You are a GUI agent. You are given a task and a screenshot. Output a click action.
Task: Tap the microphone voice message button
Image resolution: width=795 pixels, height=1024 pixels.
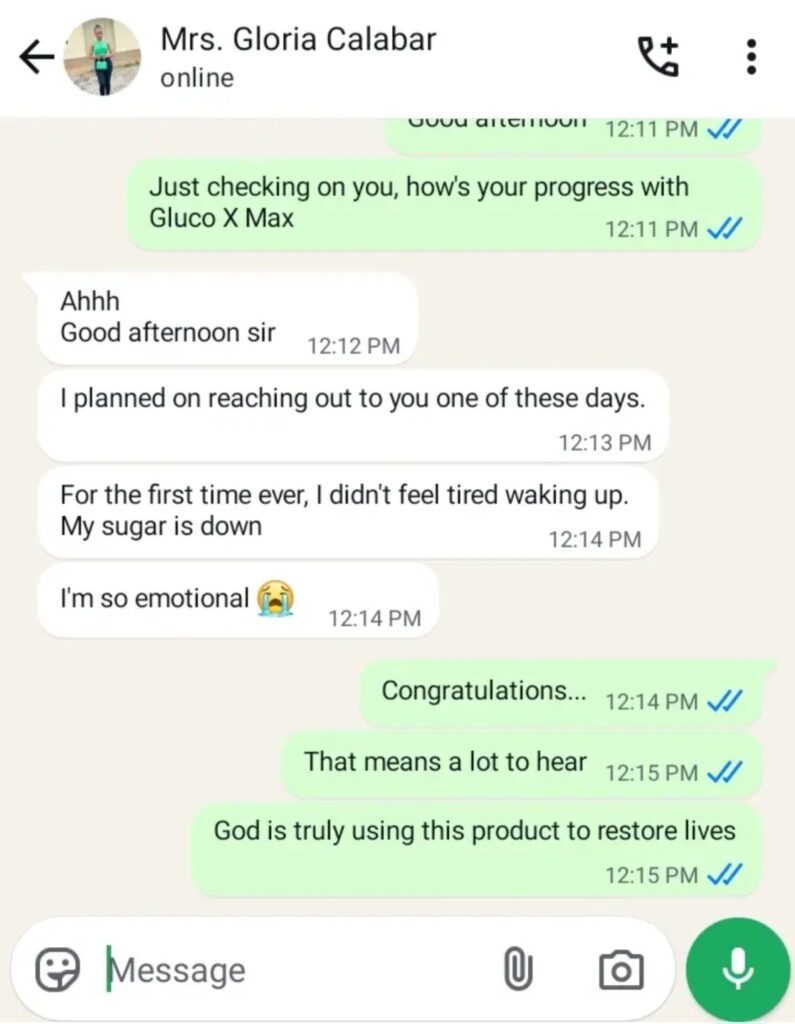(738, 966)
